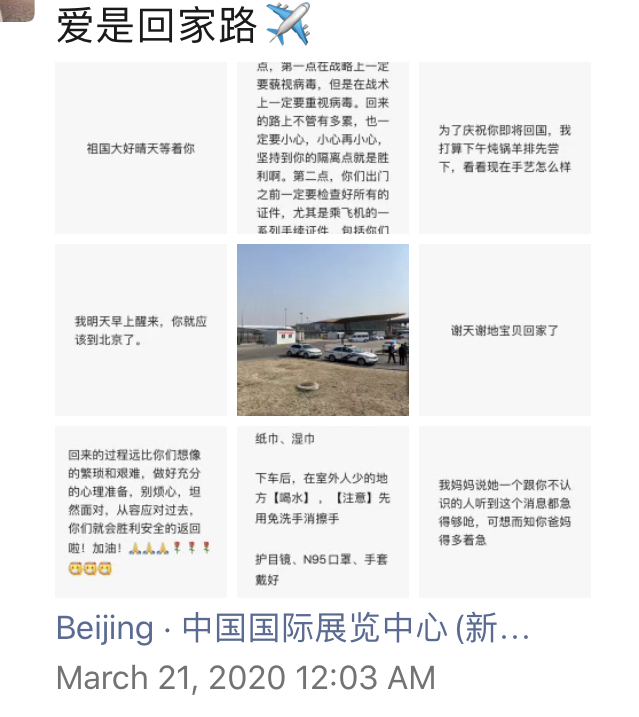View the image saying 谢天谢地宝贝回家了
The height and width of the screenshot is (717, 639).
[x=504, y=330]
